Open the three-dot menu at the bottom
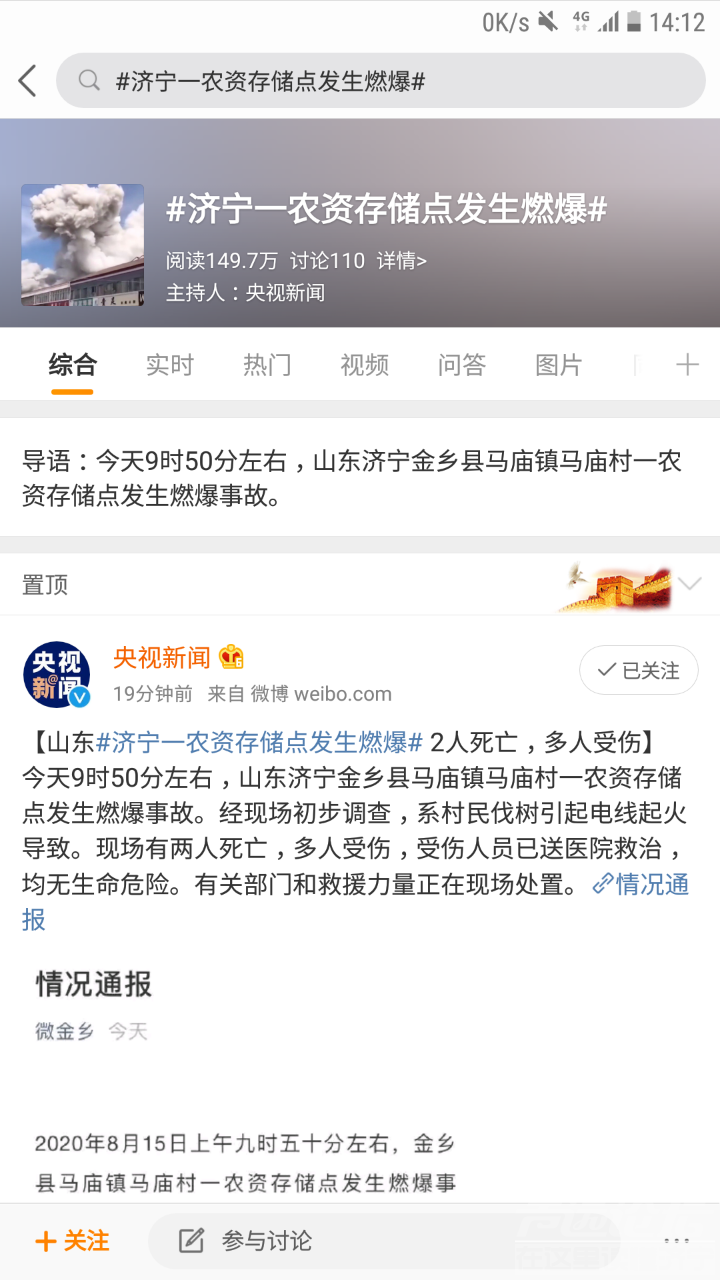This screenshot has width=720, height=1280. point(676,1241)
